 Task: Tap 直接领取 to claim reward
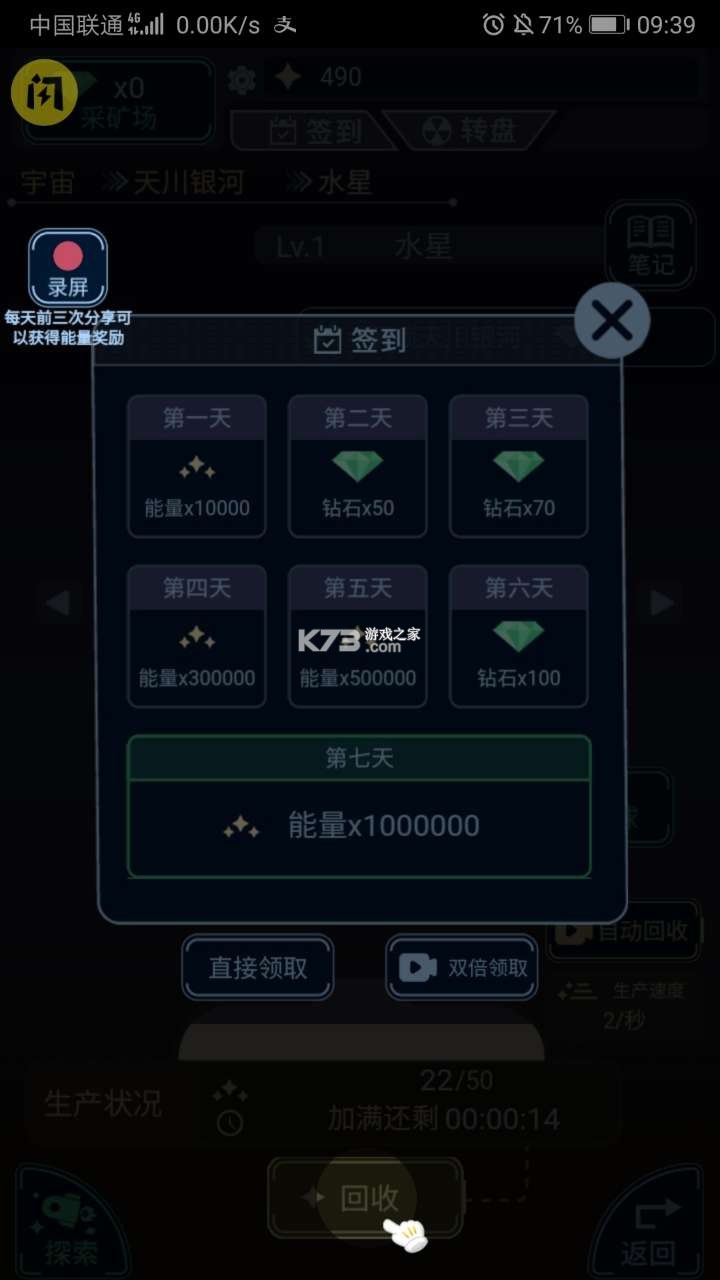click(x=258, y=967)
